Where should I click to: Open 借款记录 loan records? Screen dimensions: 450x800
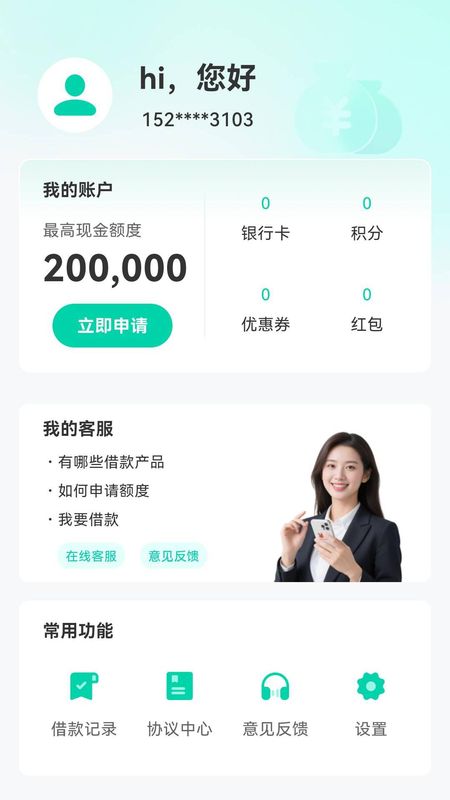[x=84, y=704]
